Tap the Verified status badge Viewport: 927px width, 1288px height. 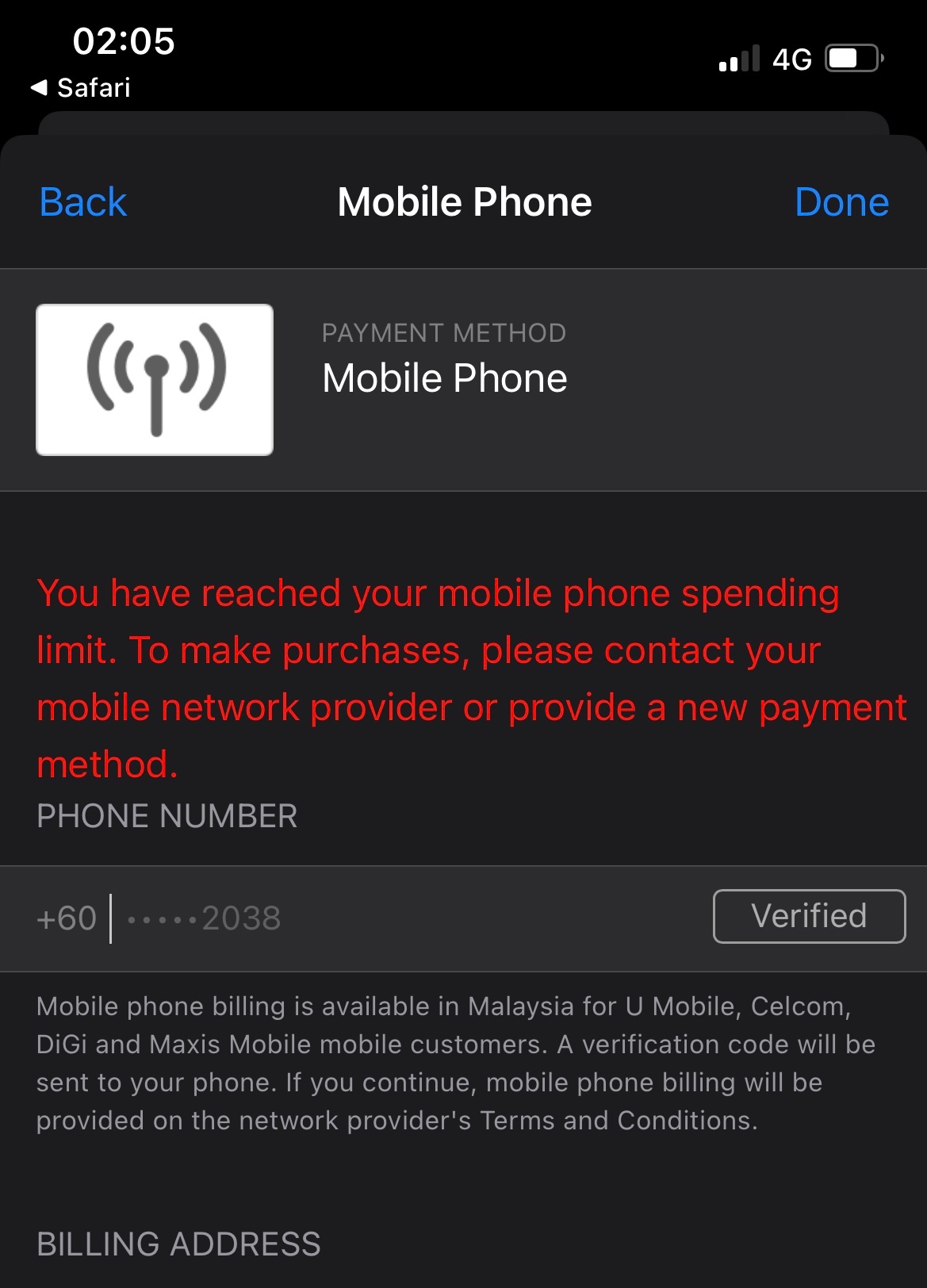[809, 915]
